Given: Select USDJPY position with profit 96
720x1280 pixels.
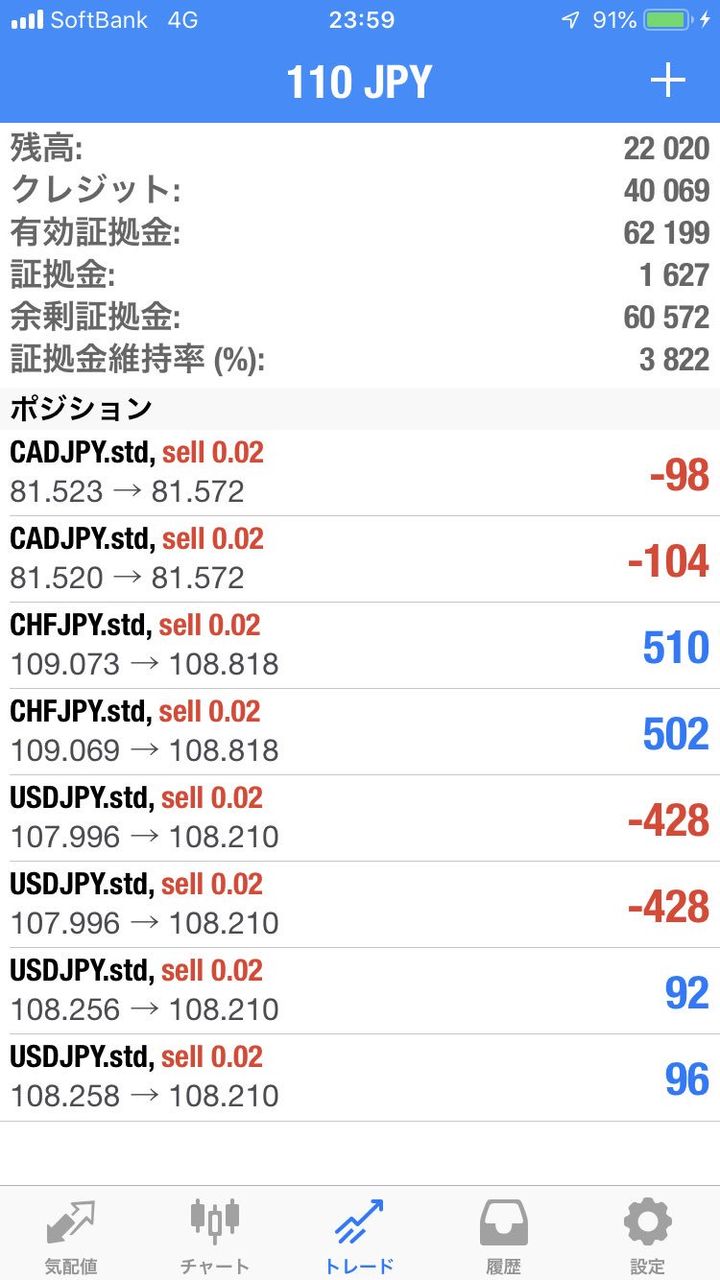Looking at the screenshot, I should coord(360,1077).
